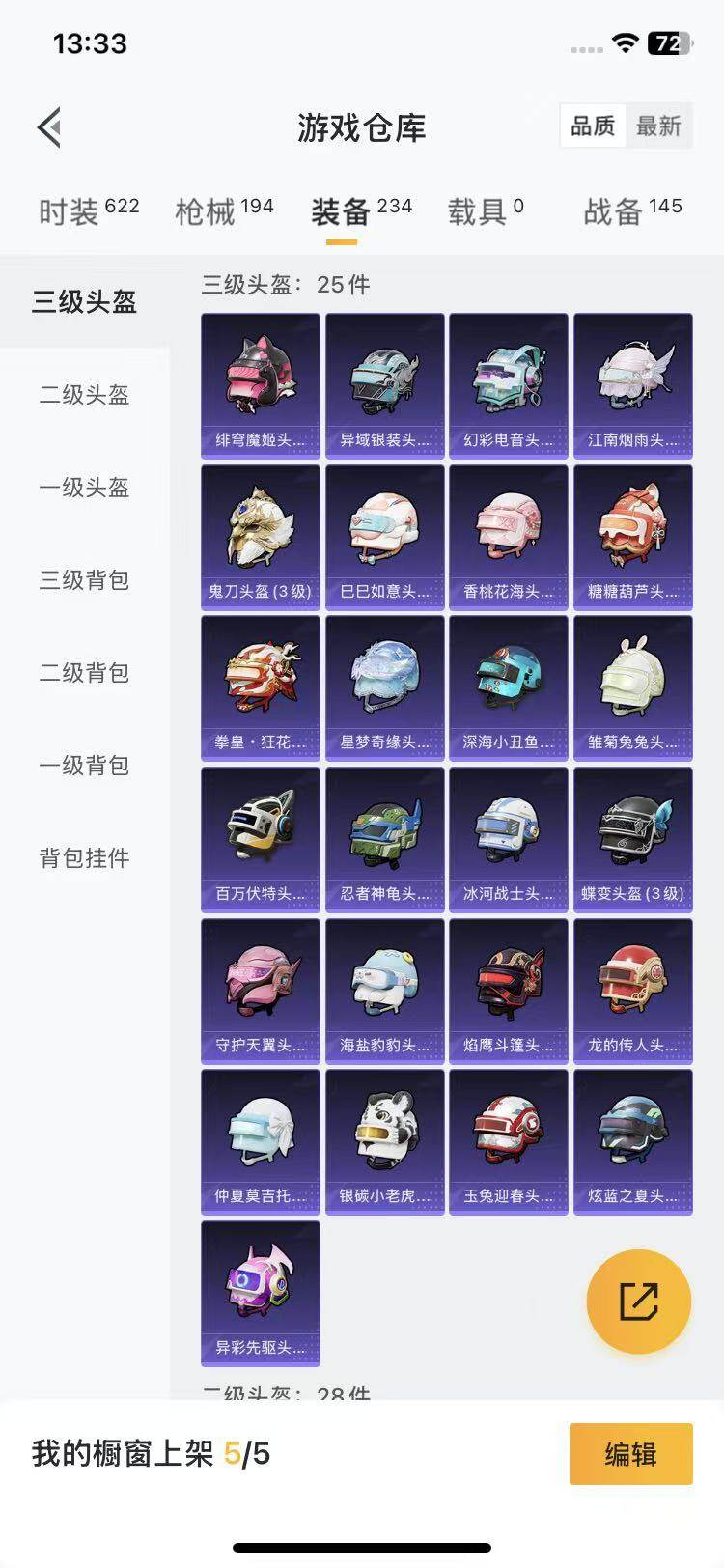Switch to the 时装 tab

(x=89, y=210)
